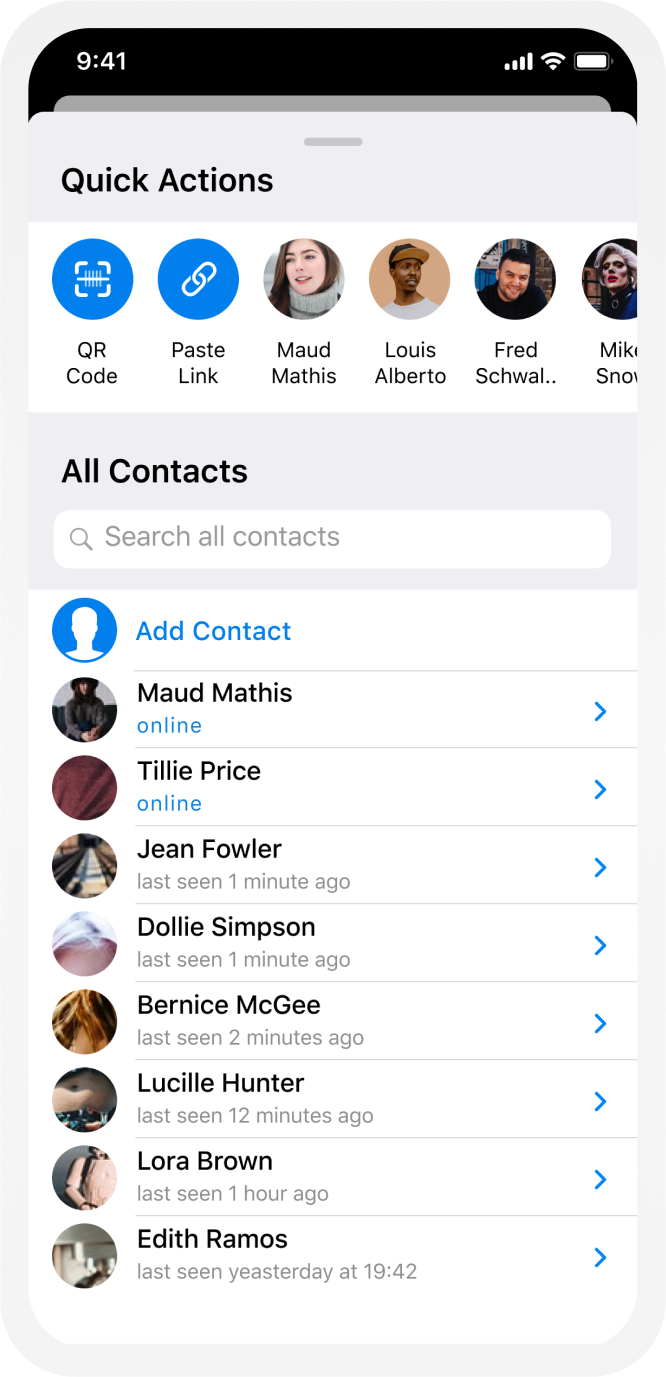Screen dimensions: 666x1377
Task: Open Lucille Hunter's row
Action: [x=330, y=1100]
